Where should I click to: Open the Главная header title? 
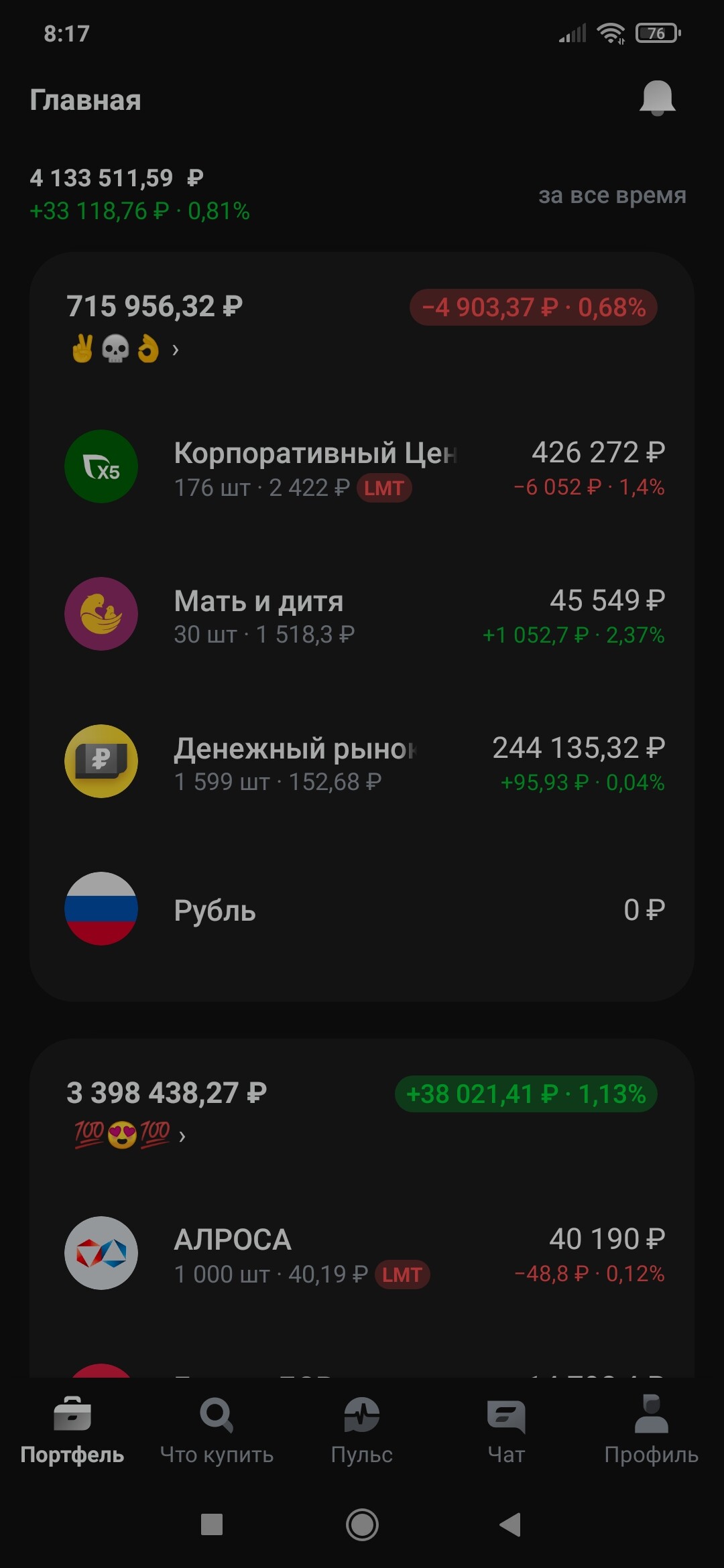85,101
